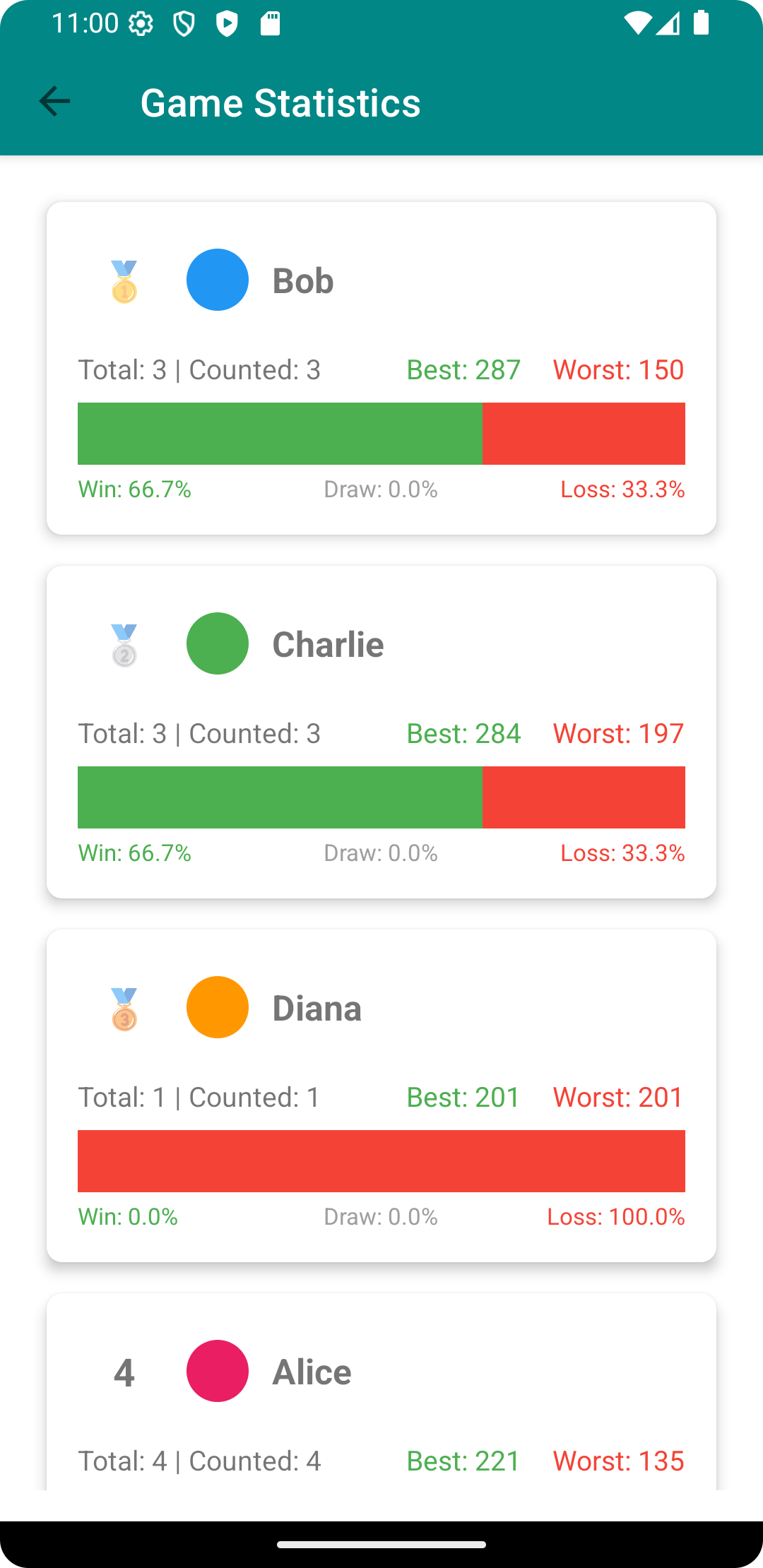Go back from Game Statistics
Image resolution: width=763 pixels, height=1568 pixels.
tap(54, 102)
